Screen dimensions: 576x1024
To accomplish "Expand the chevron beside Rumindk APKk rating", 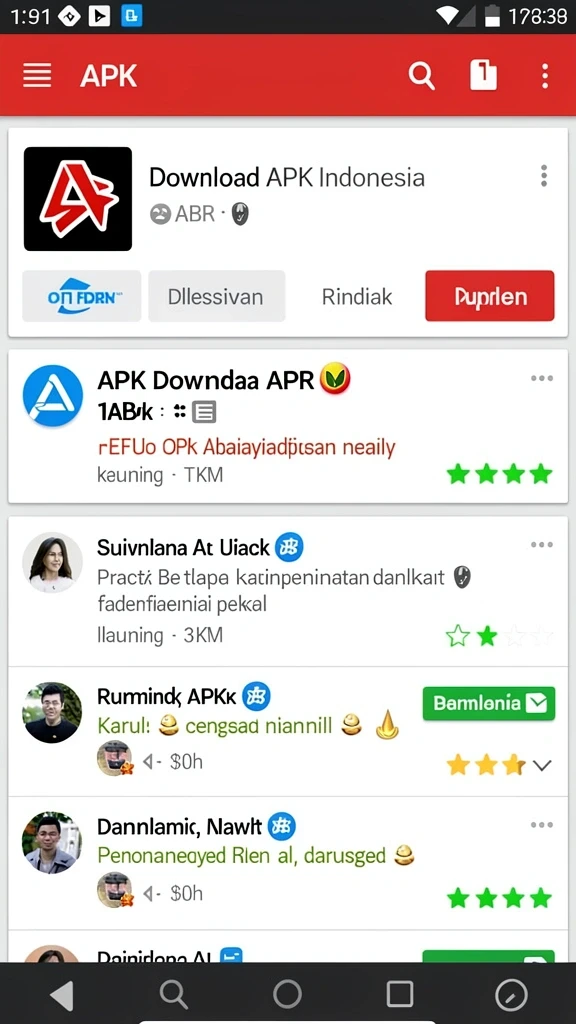I will pos(542,765).
